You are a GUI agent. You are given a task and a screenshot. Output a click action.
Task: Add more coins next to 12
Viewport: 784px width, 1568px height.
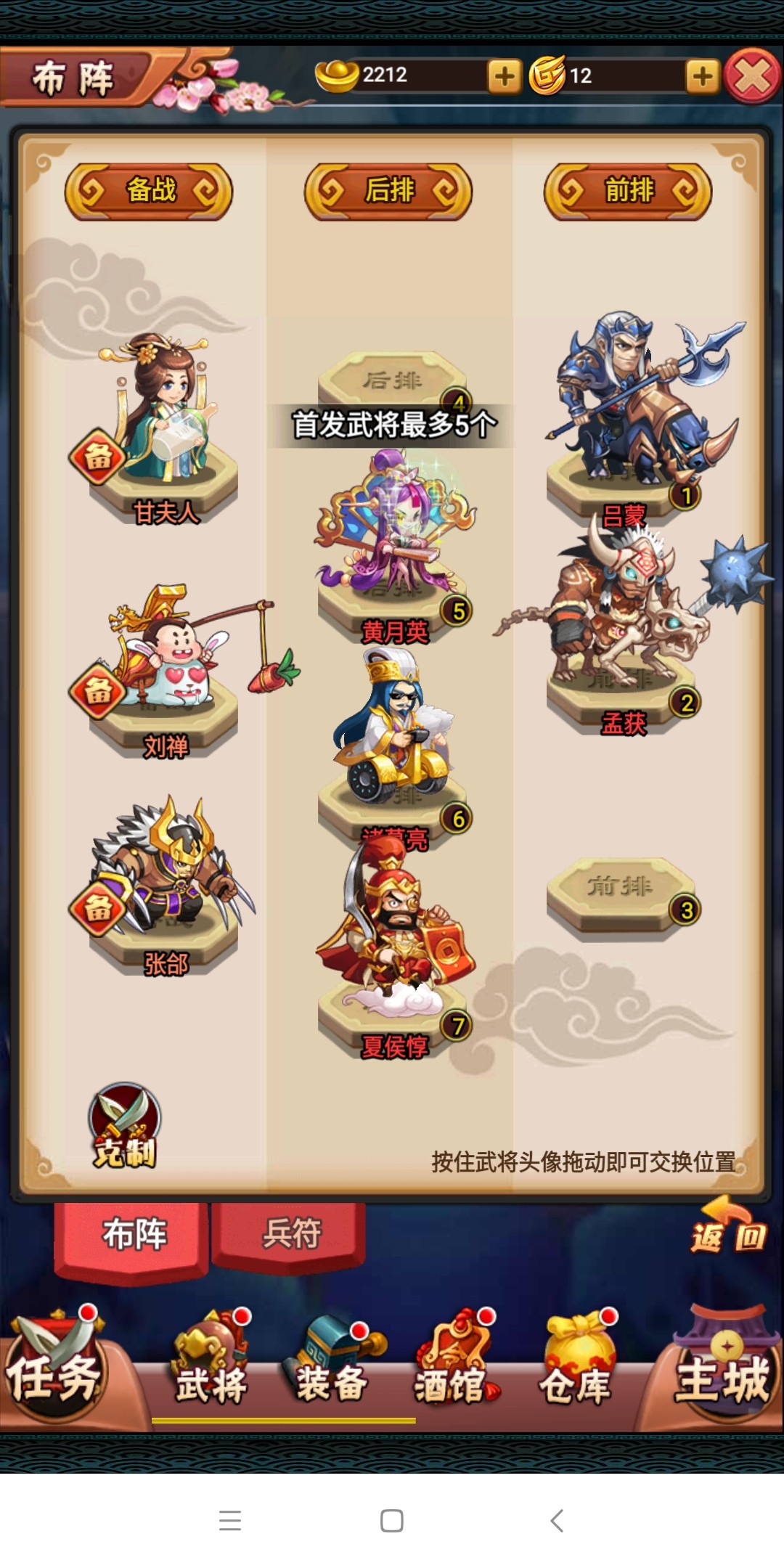(702, 76)
